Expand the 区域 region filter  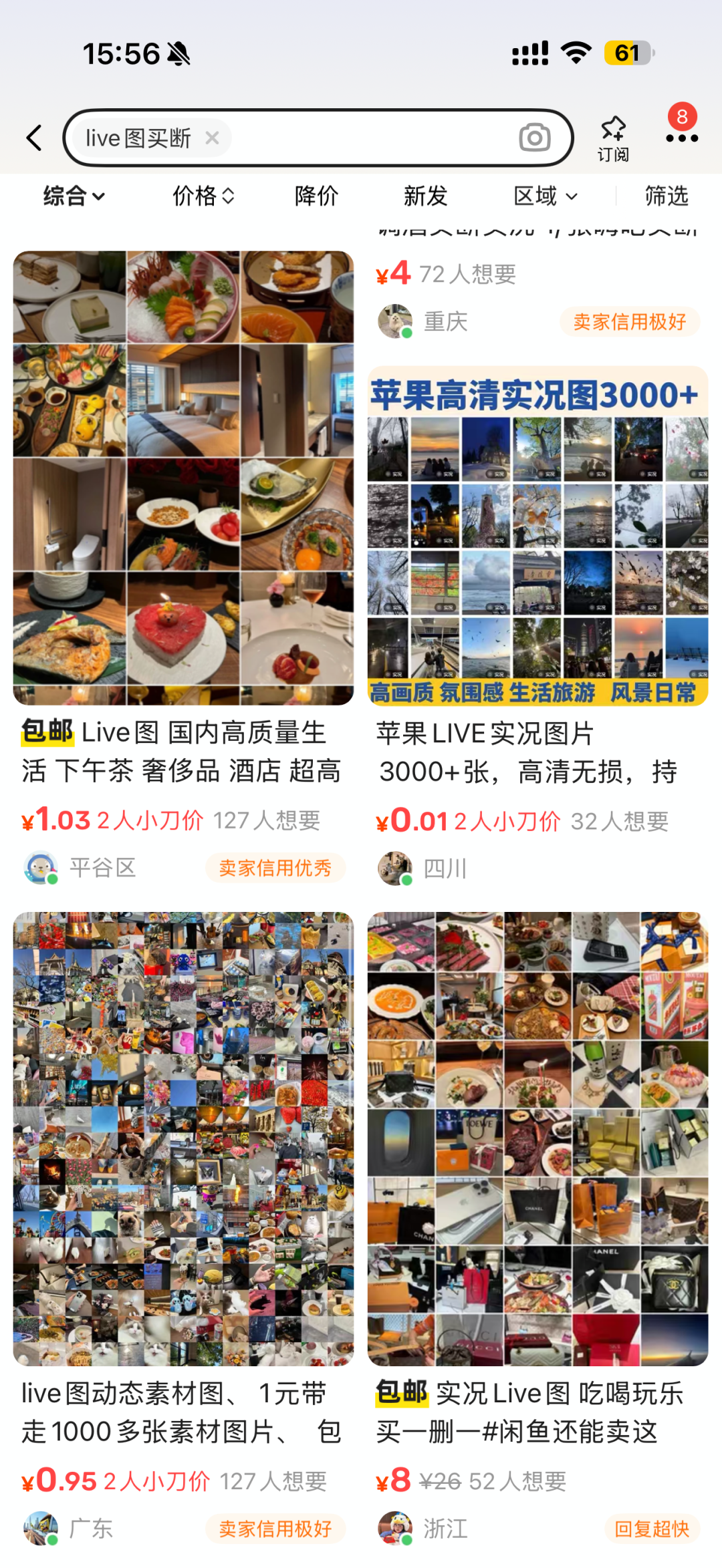tap(545, 196)
